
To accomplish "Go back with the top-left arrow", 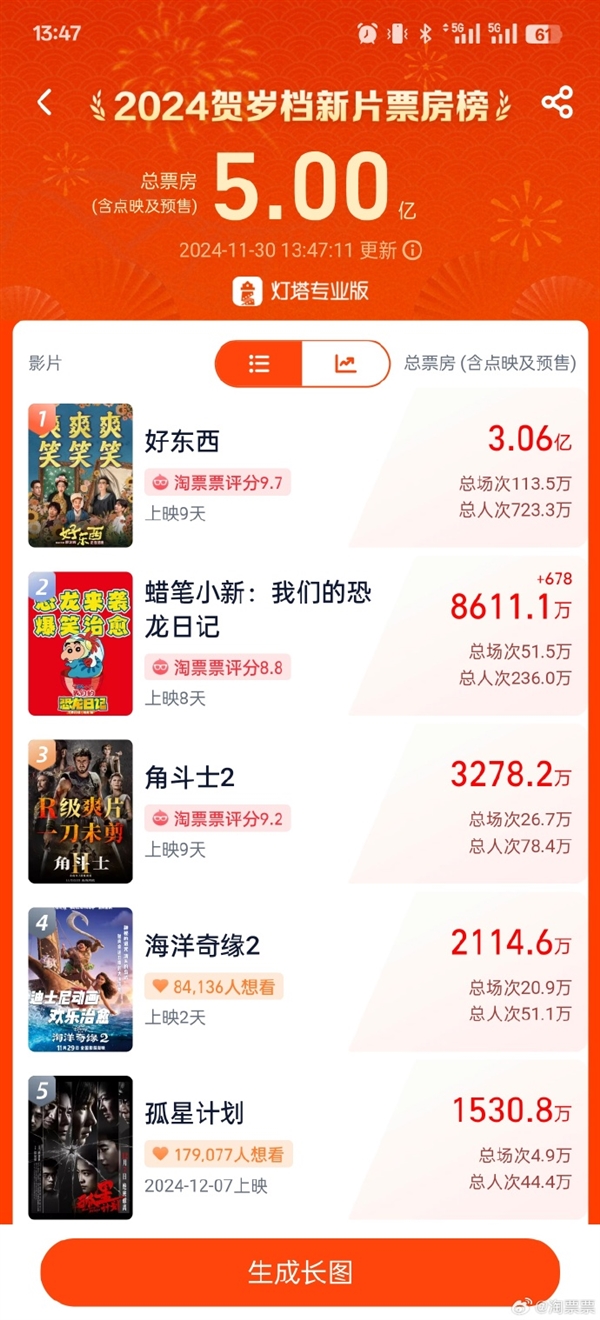I will (x=44, y=103).
